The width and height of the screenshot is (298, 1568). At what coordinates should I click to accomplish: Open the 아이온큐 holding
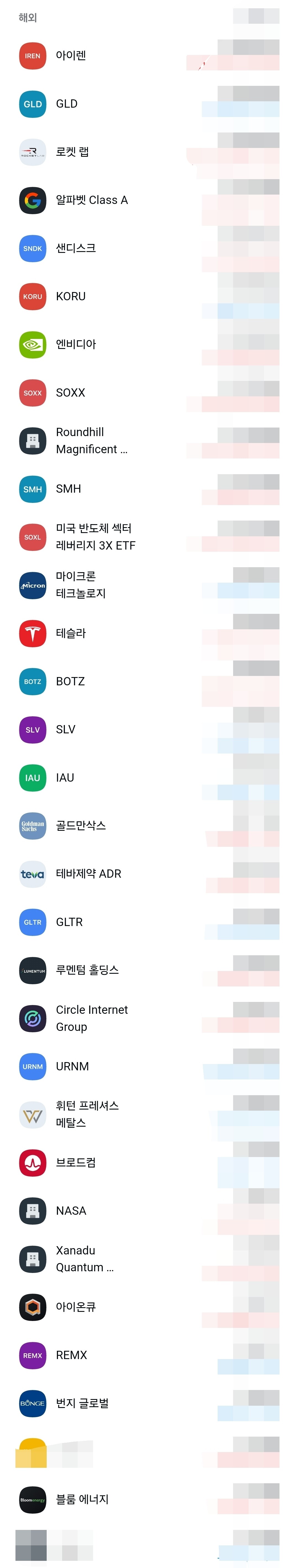coord(149,1307)
